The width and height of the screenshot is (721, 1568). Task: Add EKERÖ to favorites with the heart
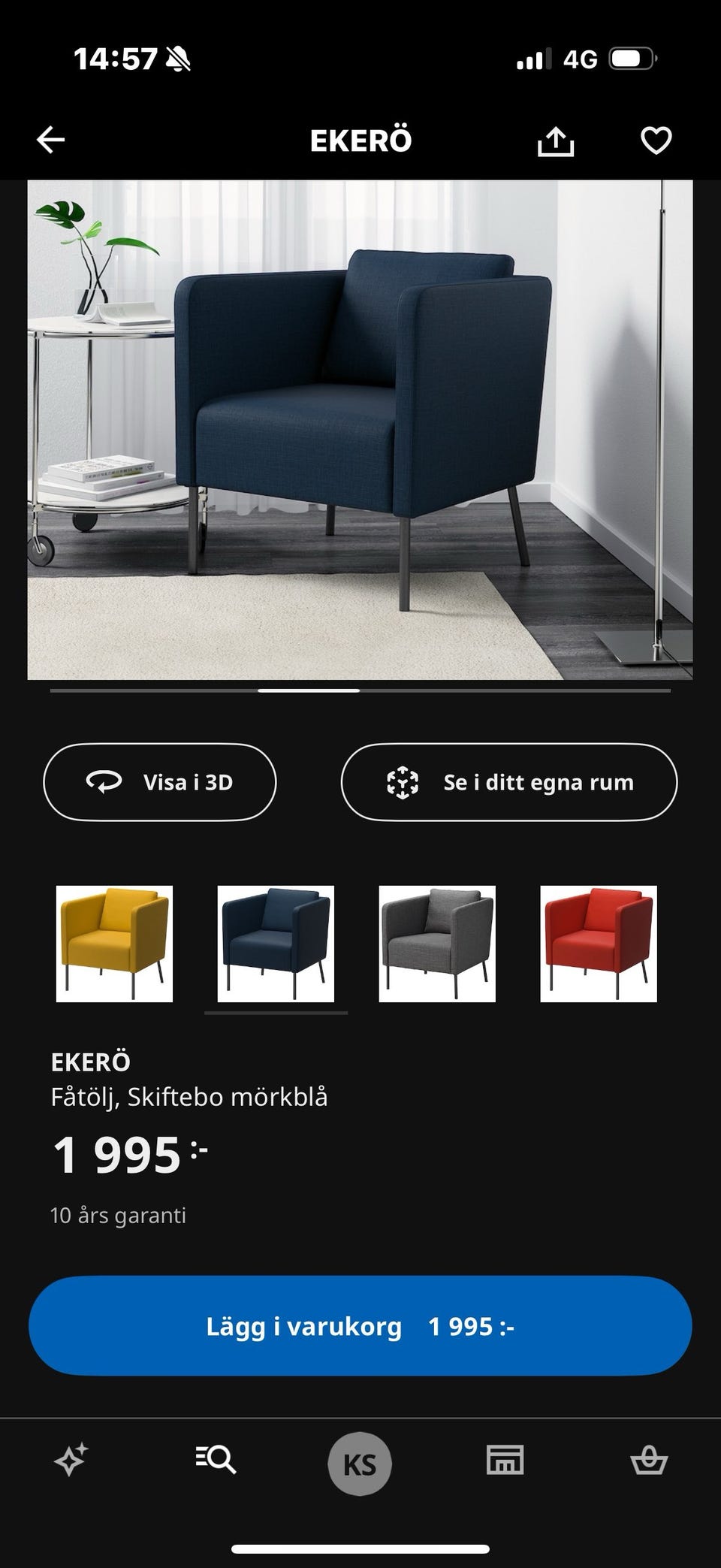[656, 140]
